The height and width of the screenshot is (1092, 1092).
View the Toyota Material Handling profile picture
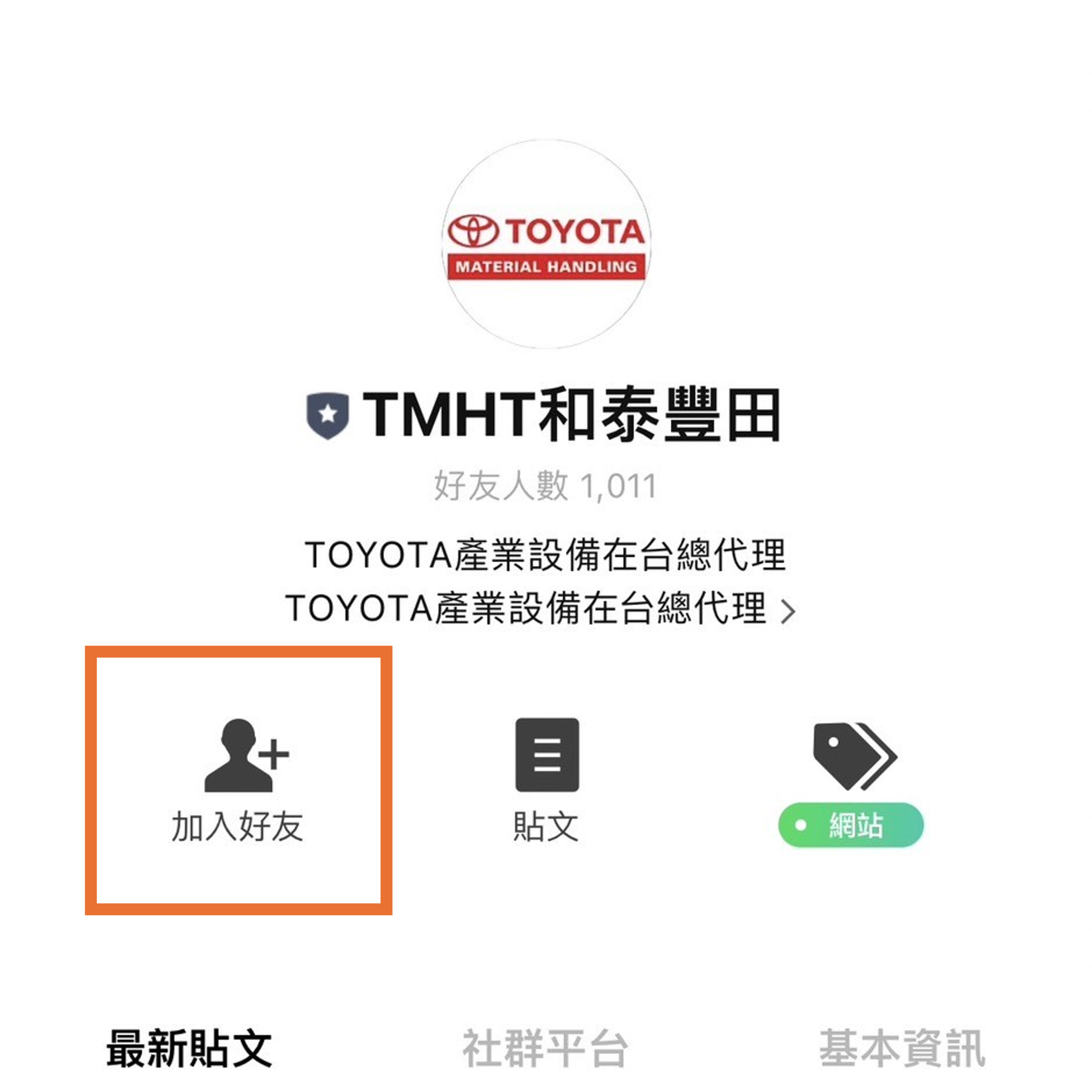[546, 244]
